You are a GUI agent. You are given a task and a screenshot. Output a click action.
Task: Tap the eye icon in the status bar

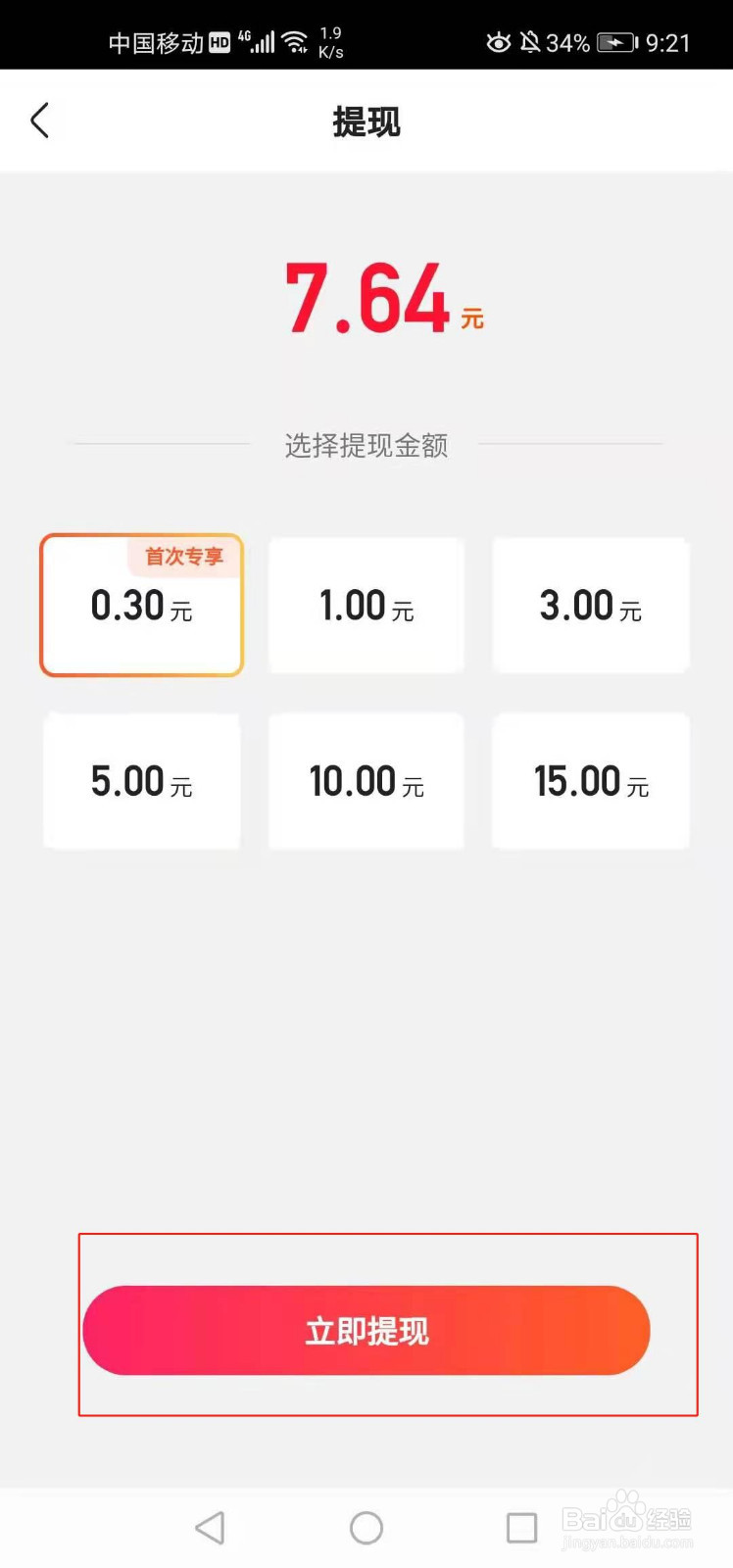(500, 42)
